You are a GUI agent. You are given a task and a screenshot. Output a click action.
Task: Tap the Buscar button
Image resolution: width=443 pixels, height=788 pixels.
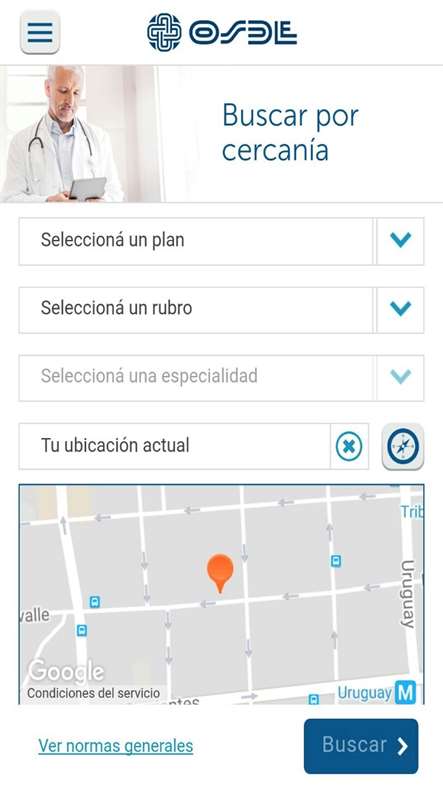click(361, 746)
